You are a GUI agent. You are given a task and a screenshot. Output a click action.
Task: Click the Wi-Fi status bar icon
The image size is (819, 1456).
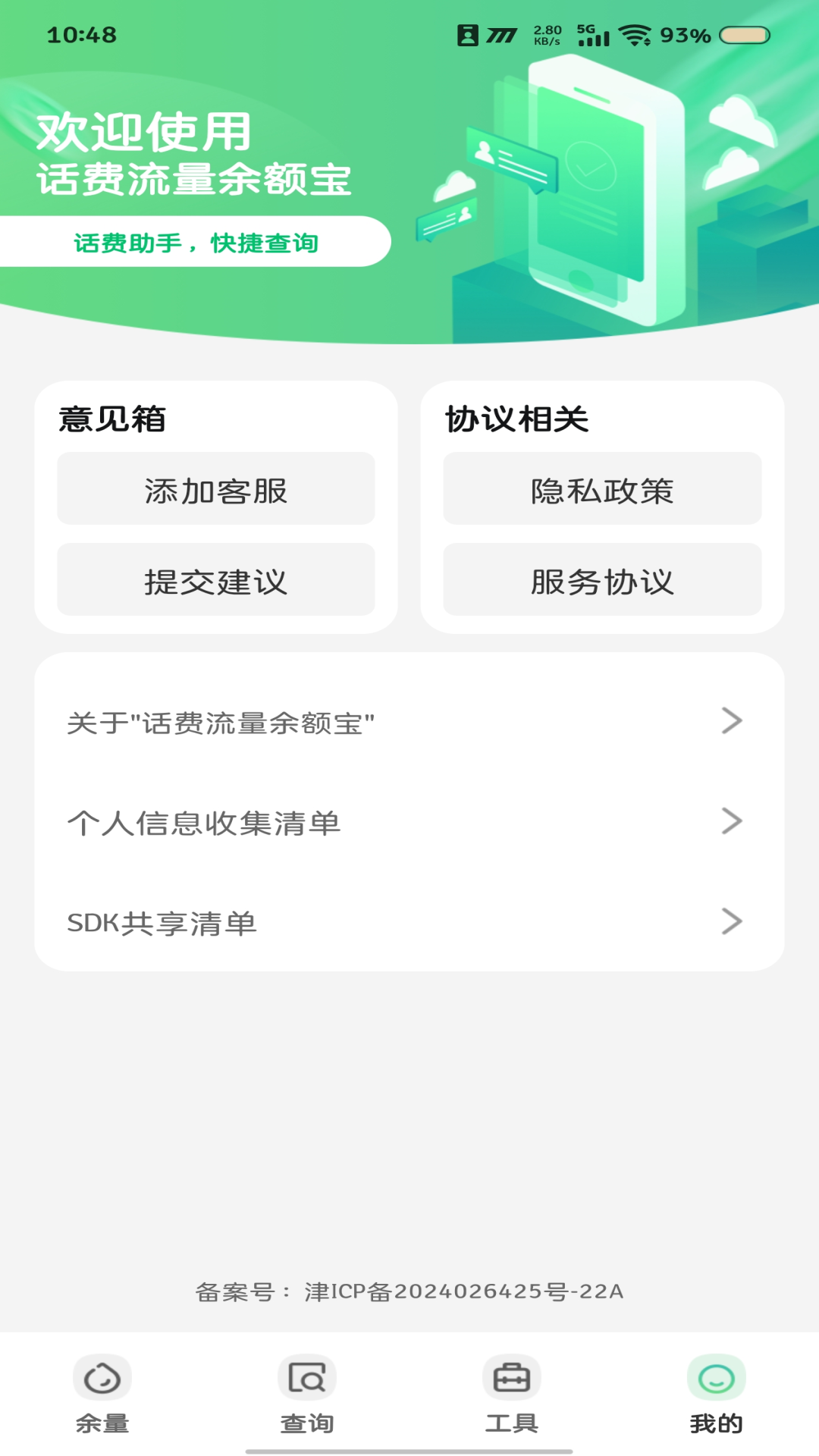point(634,34)
